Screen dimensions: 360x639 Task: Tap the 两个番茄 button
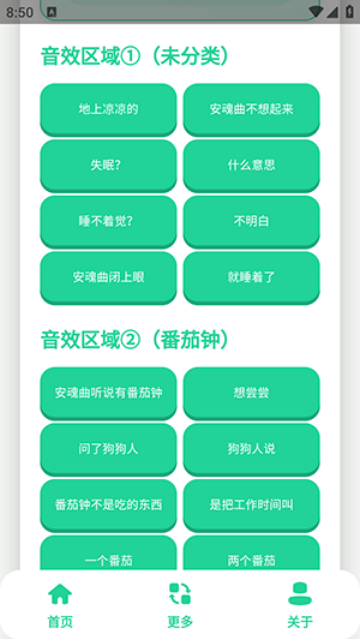(x=252, y=553)
